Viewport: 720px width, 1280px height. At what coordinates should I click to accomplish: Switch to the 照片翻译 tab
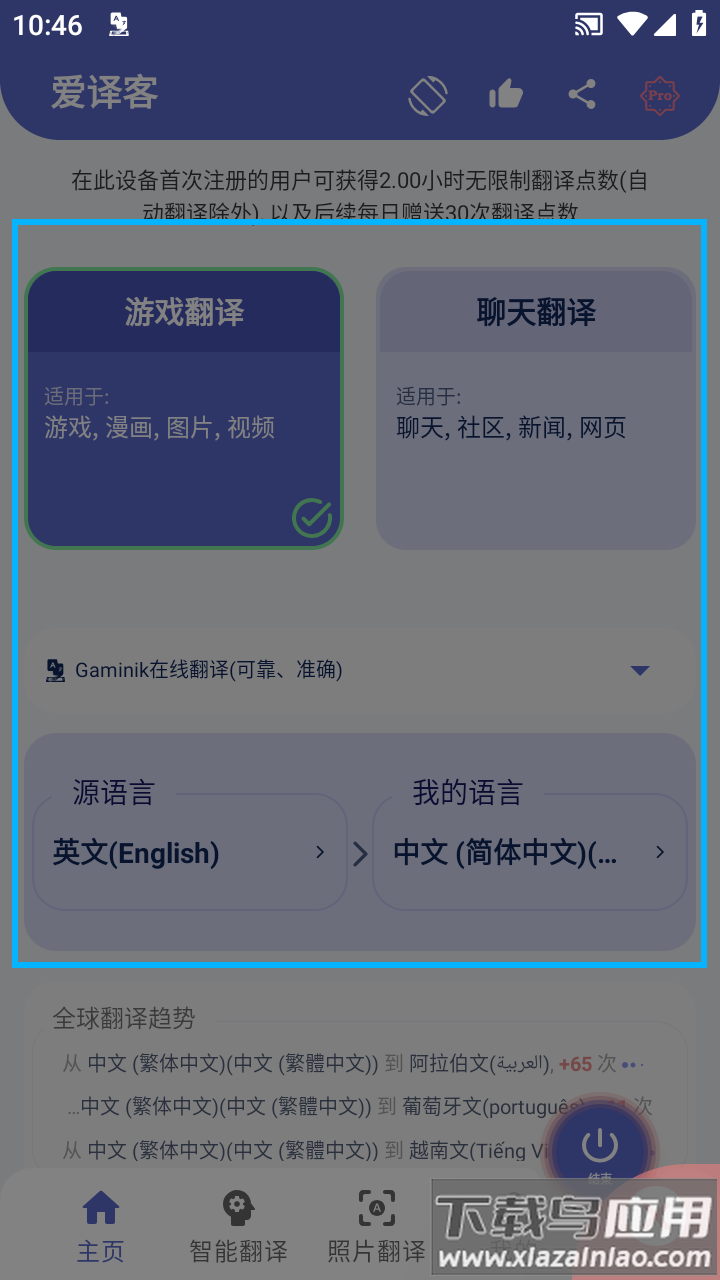coord(376,1226)
